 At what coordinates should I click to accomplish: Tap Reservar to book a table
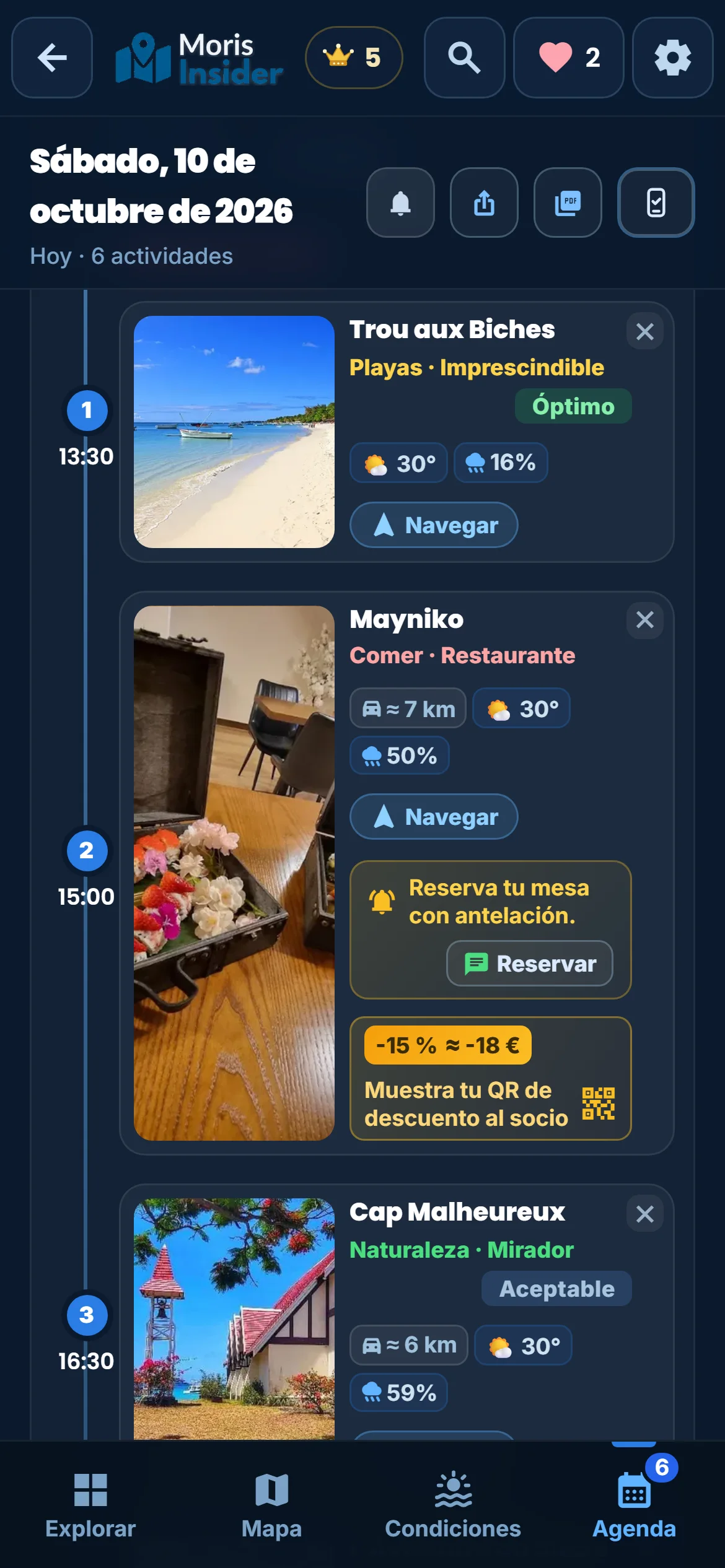tap(530, 964)
